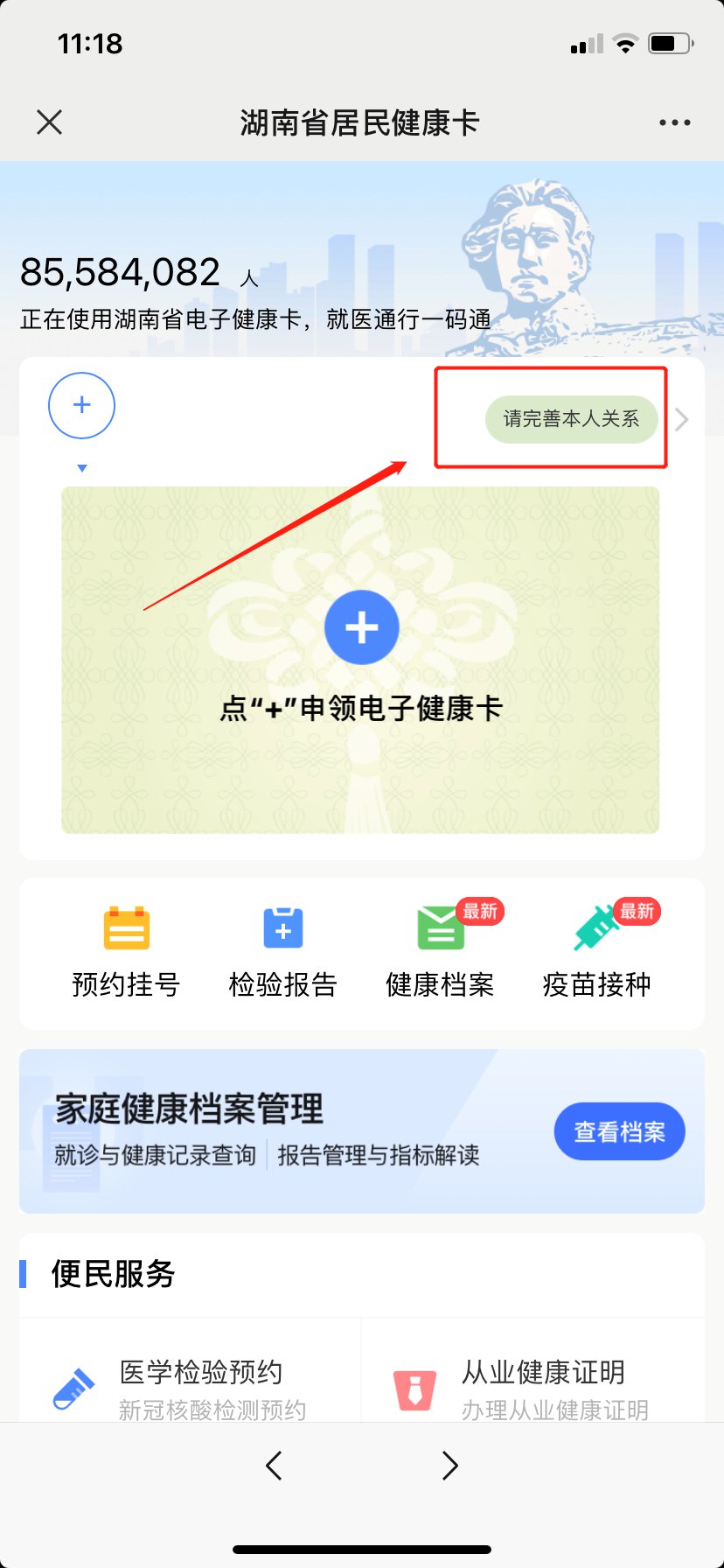The height and width of the screenshot is (1568, 724).
Task: Tap 查看档案 button
Action: pyautogui.click(x=619, y=1131)
